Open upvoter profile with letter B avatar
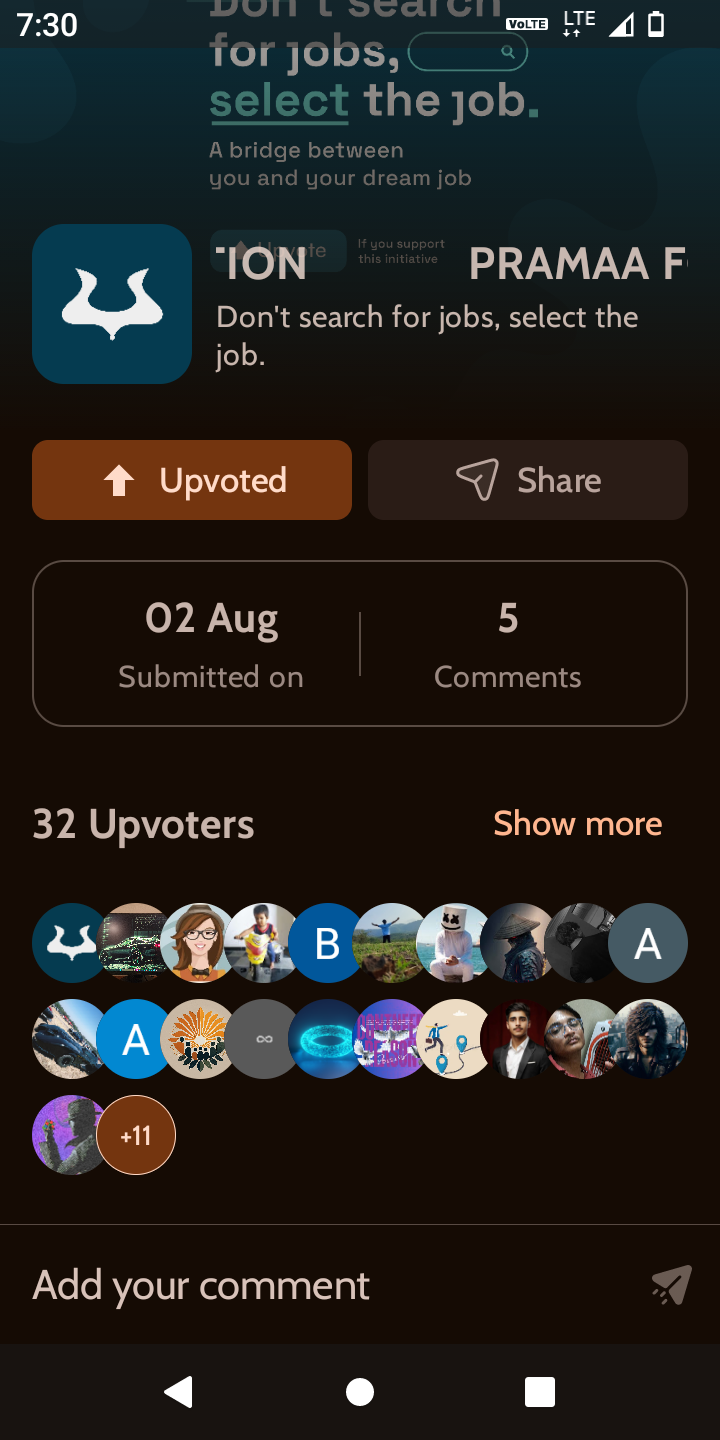Image resolution: width=720 pixels, height=1440 pixels. tap(327, 943)
